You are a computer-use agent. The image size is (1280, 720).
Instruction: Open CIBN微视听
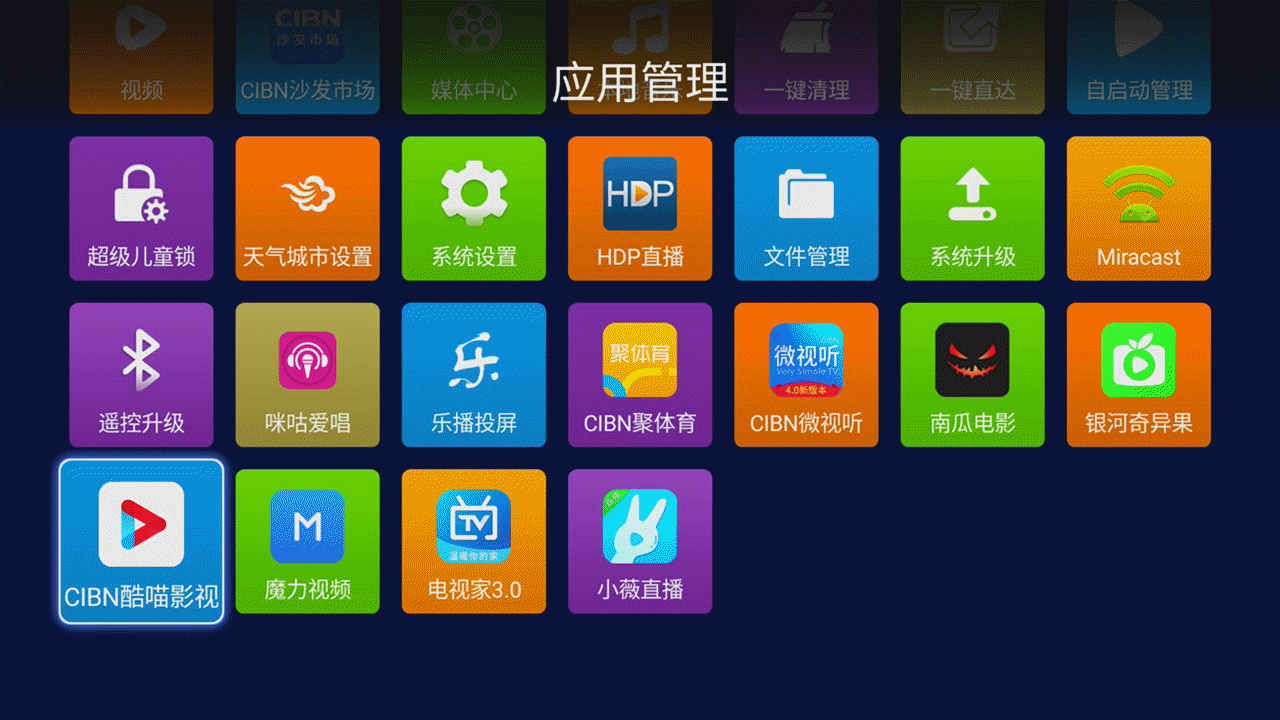click(806, 374)
